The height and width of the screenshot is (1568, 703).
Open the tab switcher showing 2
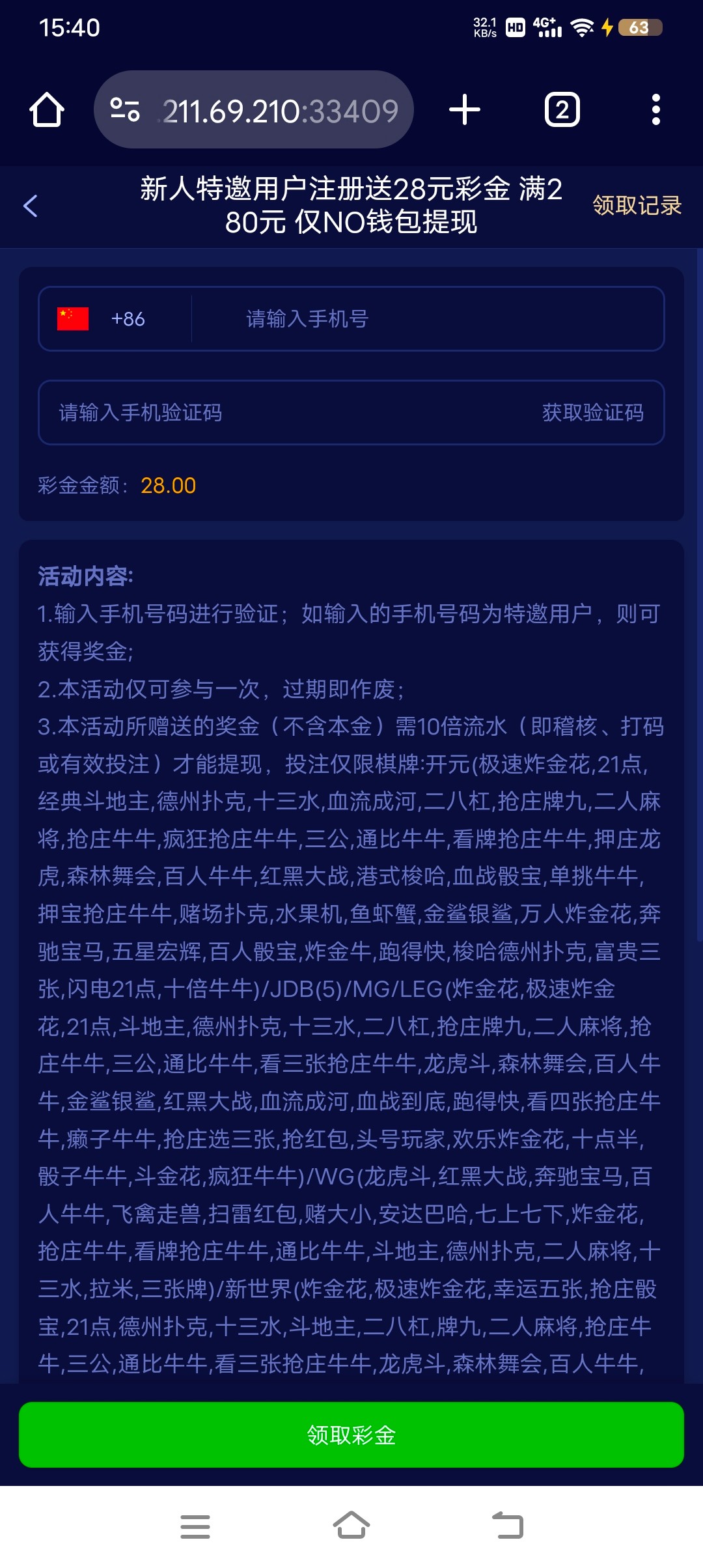click(562, 109)
